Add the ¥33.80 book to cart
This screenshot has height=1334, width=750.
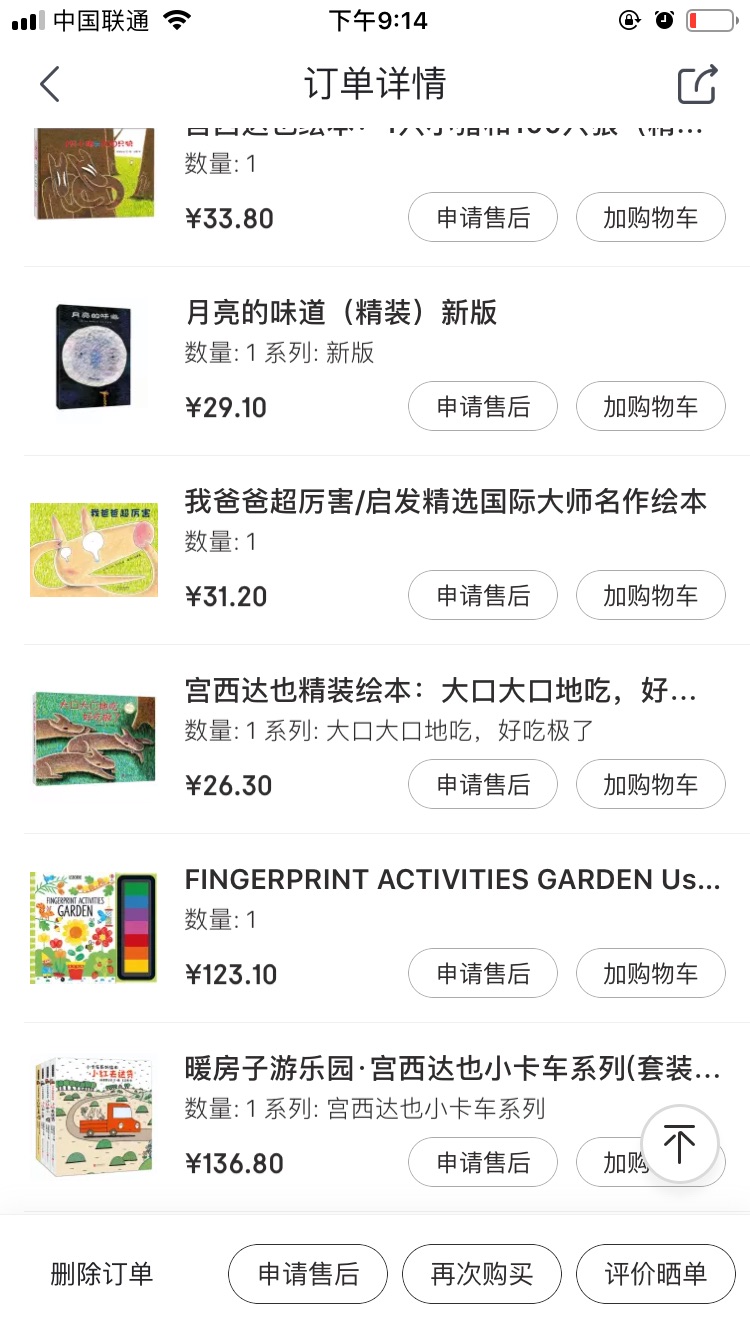pyautogui.click(x=650, y=218)
